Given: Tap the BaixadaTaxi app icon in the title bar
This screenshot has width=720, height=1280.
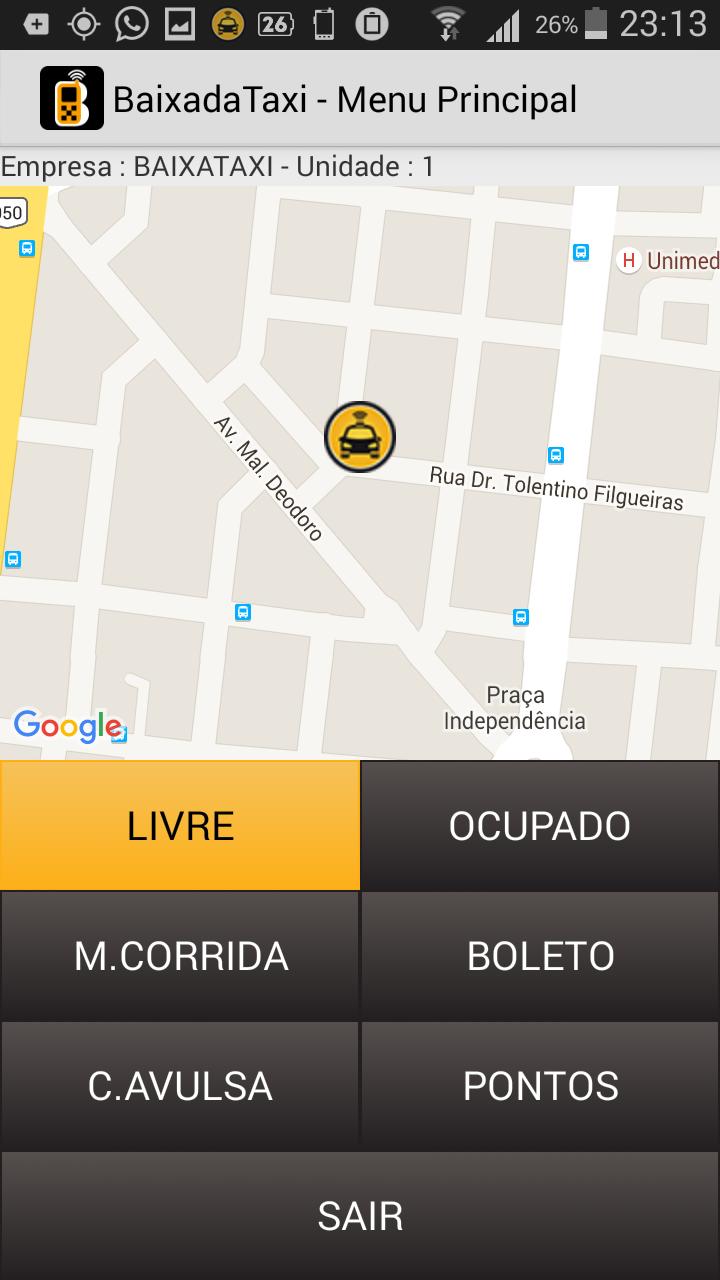Looking at the screenshot, I should click(70, 97).
